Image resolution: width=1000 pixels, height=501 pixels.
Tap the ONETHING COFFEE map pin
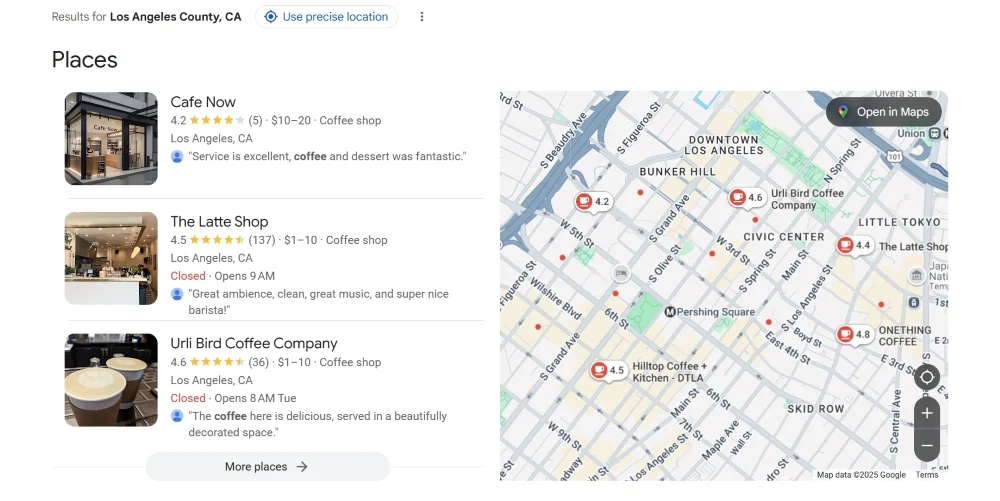pos(854,334)
